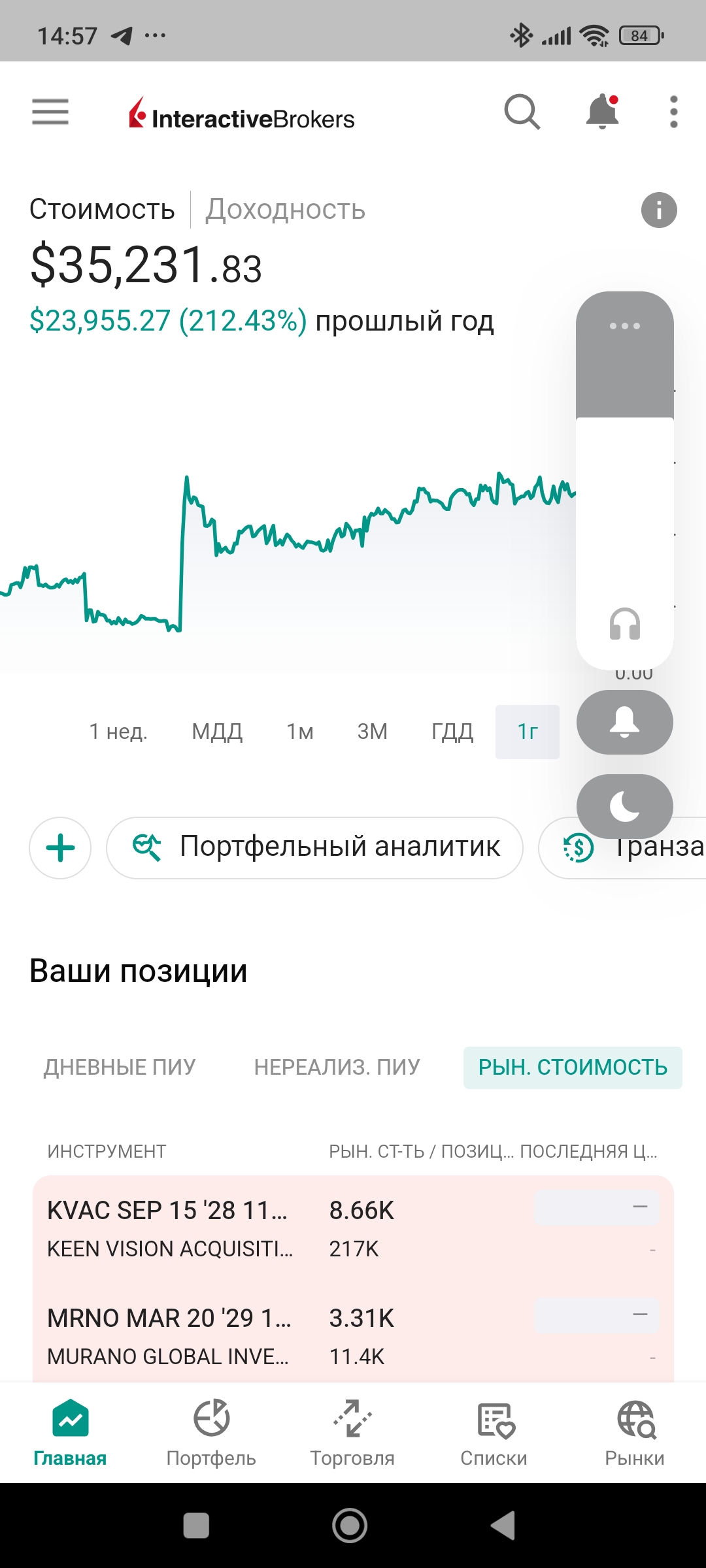Open the notifications bell in the app bar
Screen dimensions: 706x1568
pyautogui.click(x=603, y=112)
